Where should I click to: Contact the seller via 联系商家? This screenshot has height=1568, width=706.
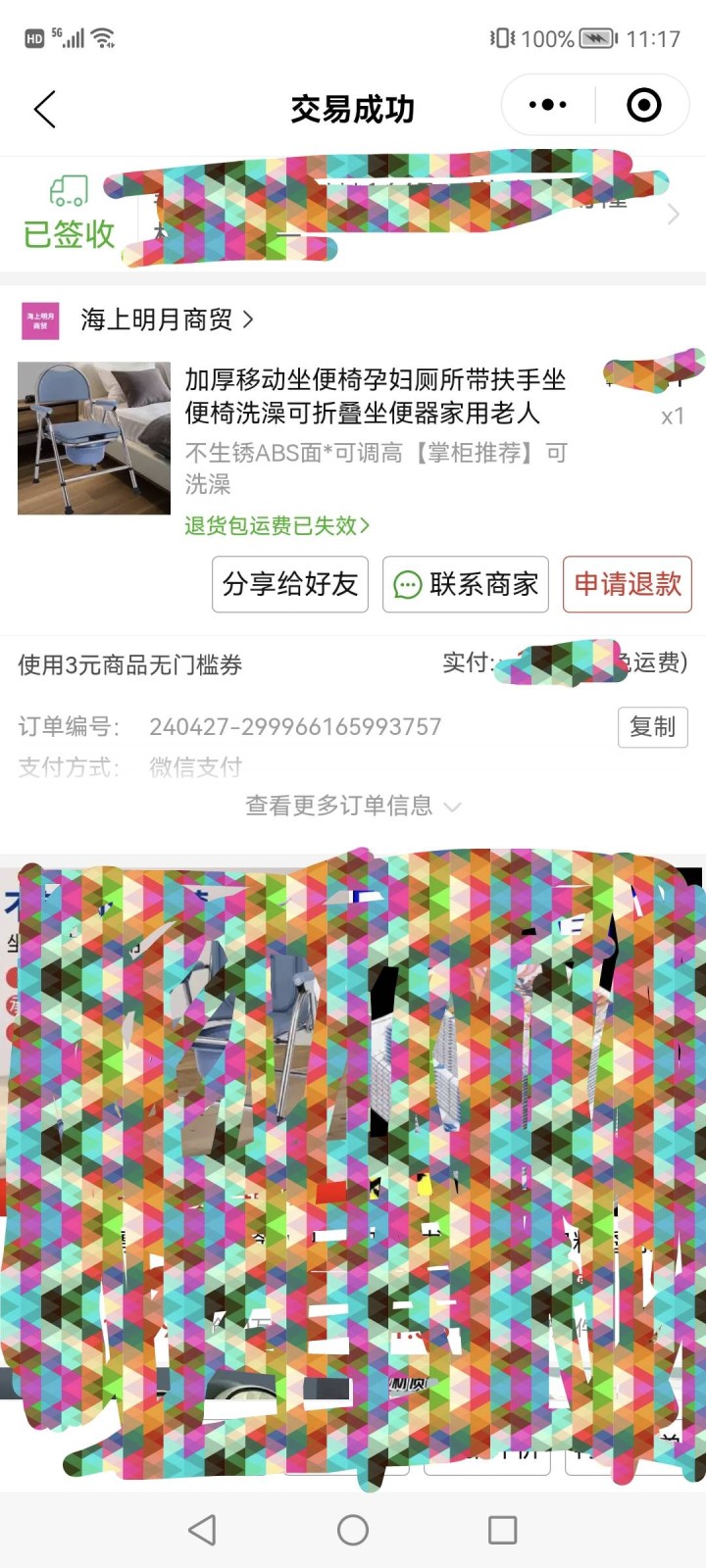click(466, 584)
